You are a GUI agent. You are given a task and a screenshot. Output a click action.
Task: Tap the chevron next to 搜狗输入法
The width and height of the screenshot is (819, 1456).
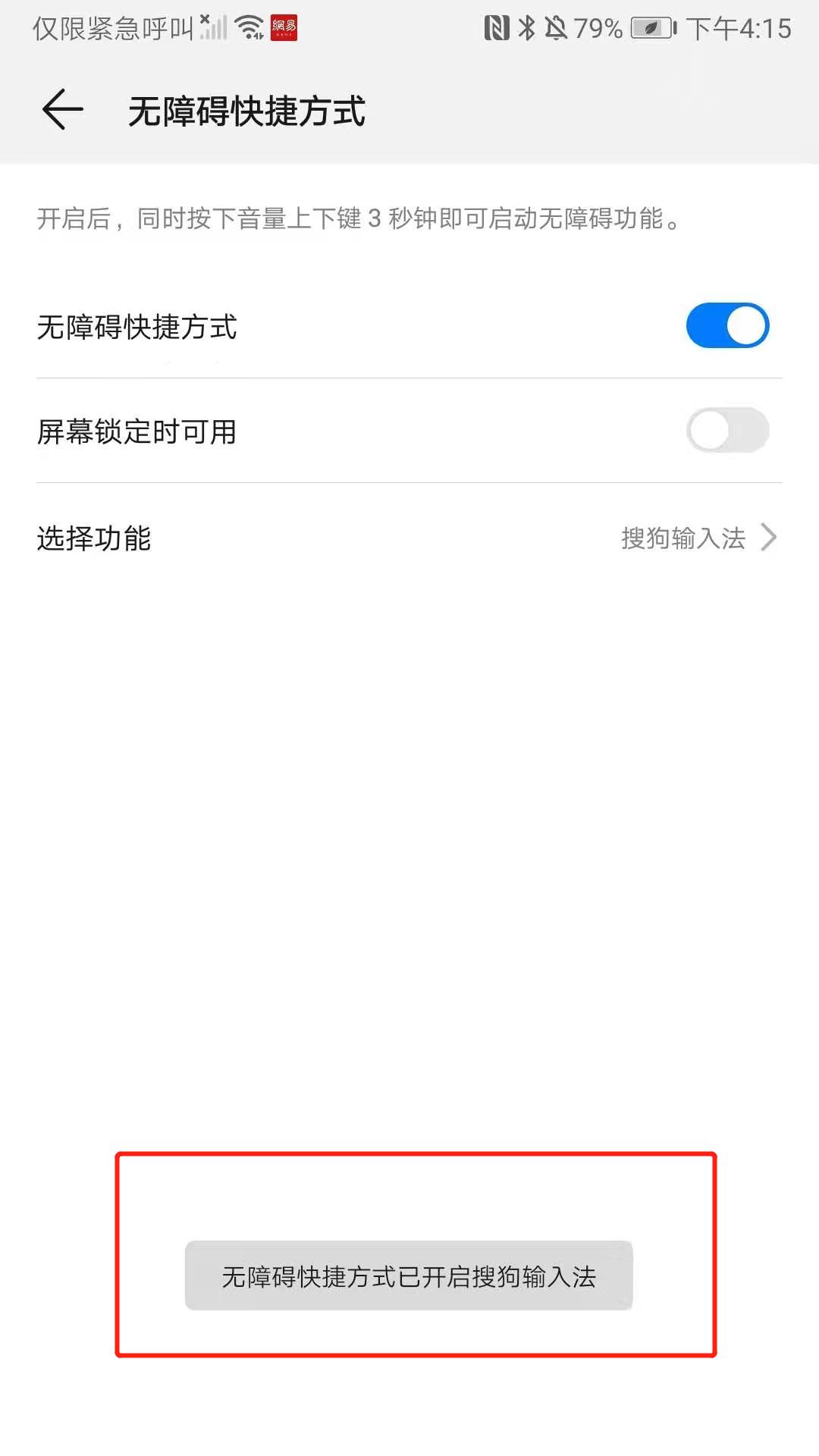click(769, 538)
